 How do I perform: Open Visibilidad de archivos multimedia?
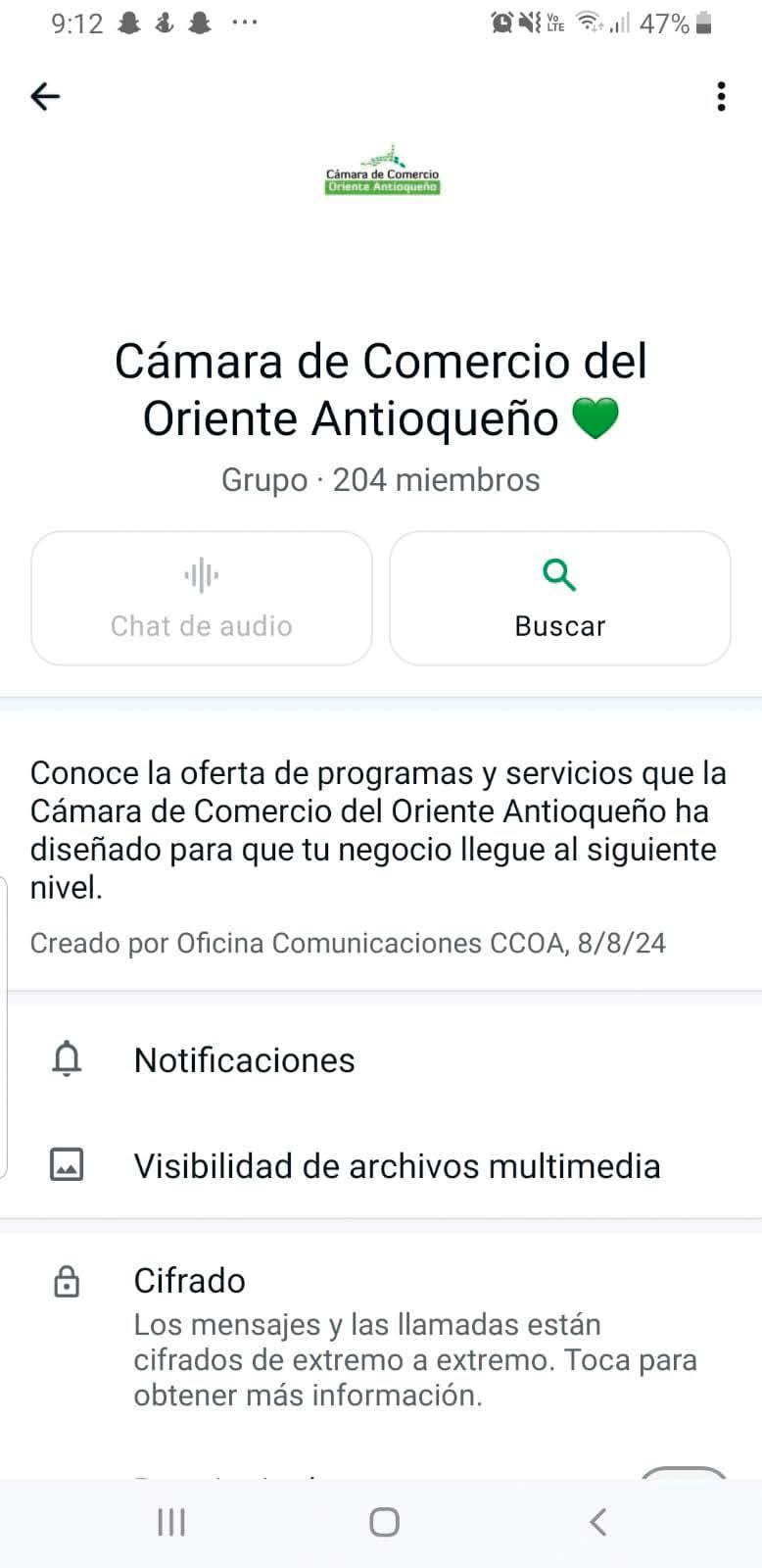[x=397, y=1166]
